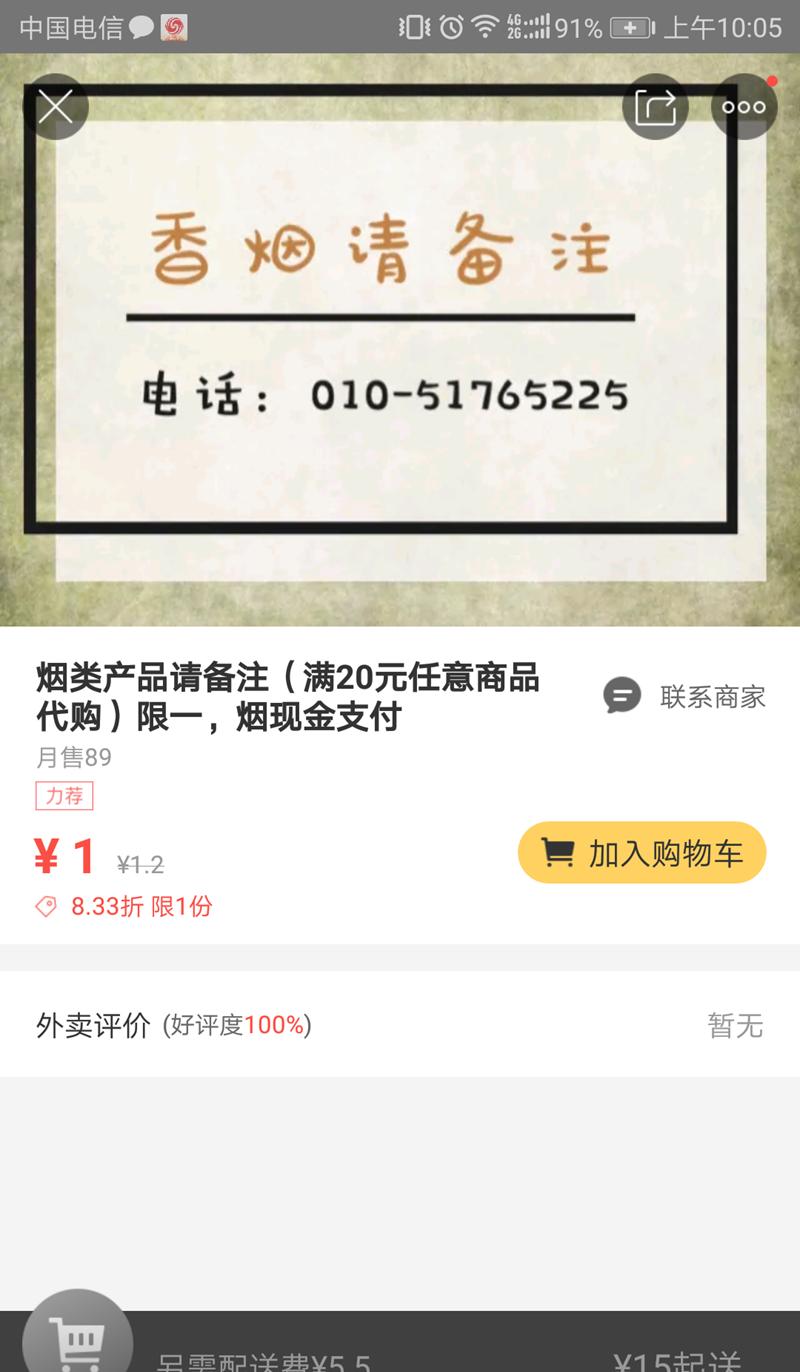Open the three-dot overflow menu

pos(744,106)
